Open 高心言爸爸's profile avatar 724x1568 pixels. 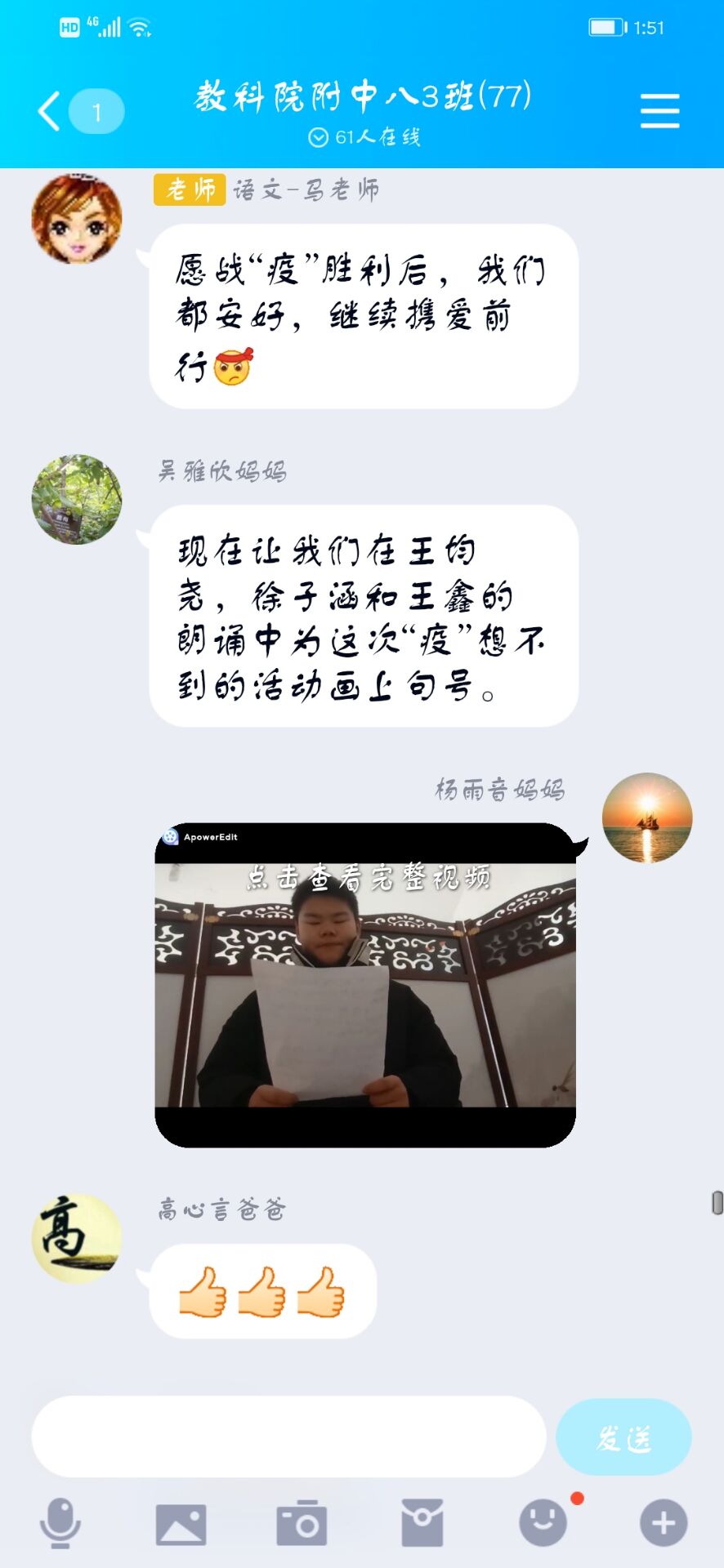[x=77, y=1238]
